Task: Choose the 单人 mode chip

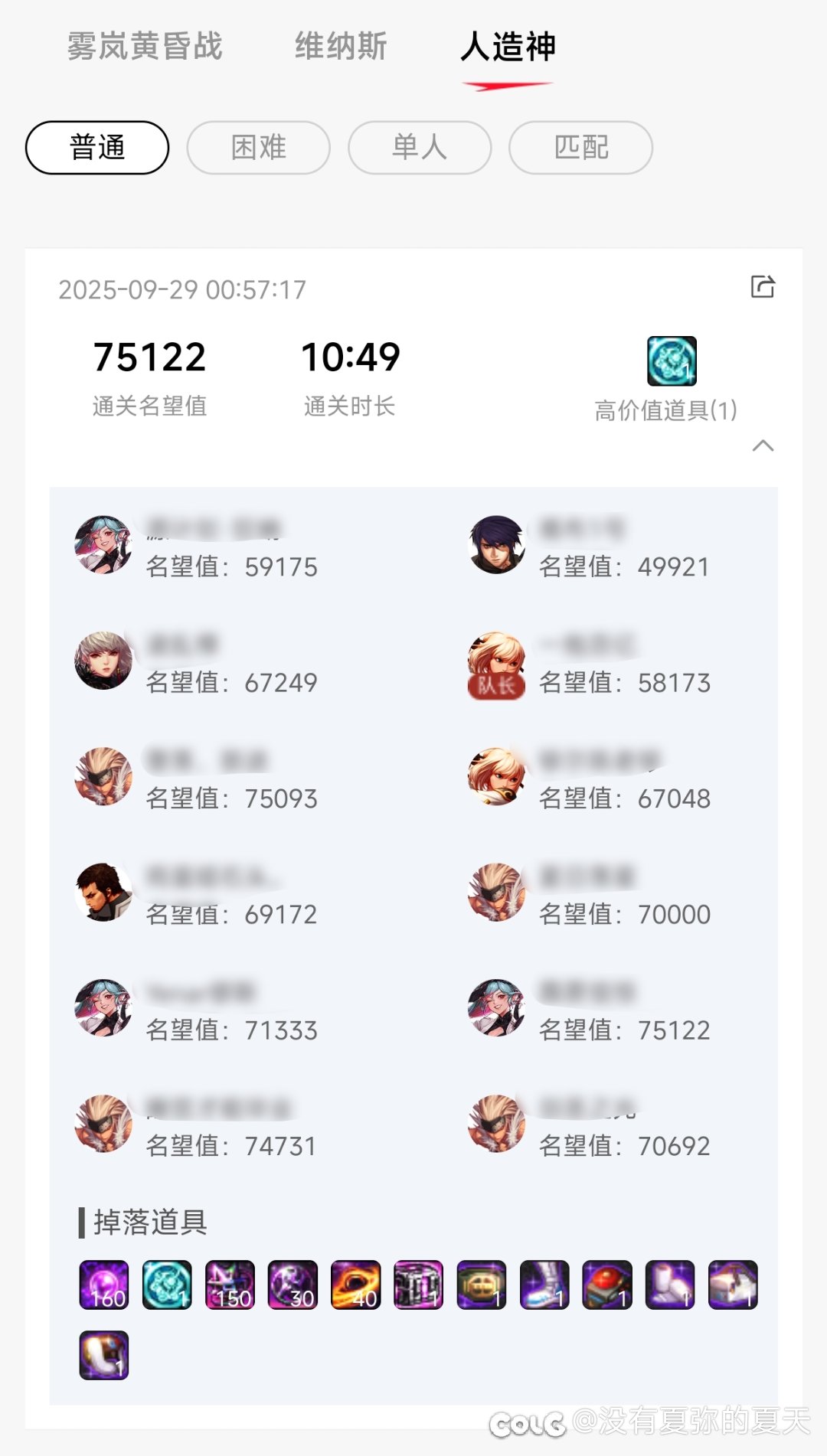Action: click(x=420, y=147)
